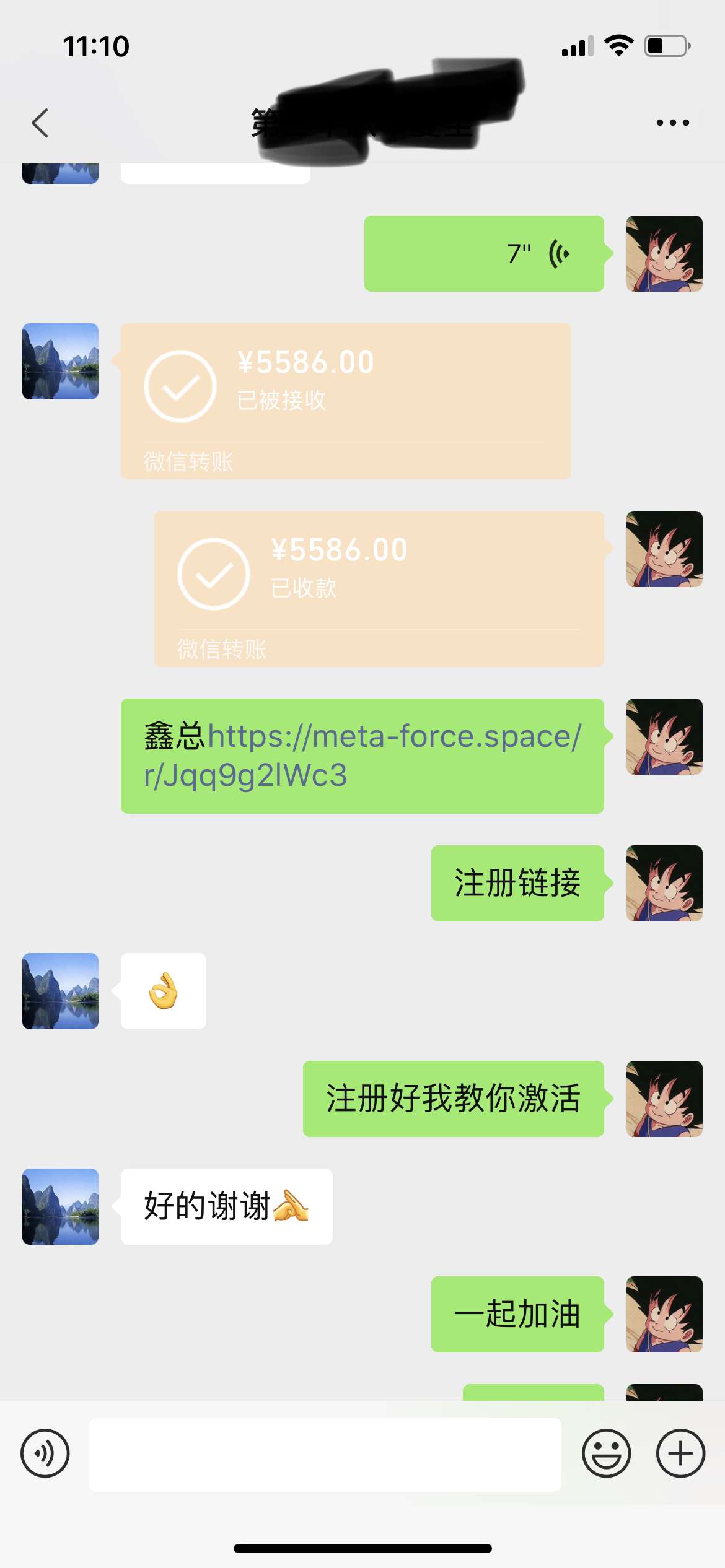Open the ¥5586.00 transfer marked 已收款
The width and height of the screenshot is (725, 1568).
pos(379,588)
